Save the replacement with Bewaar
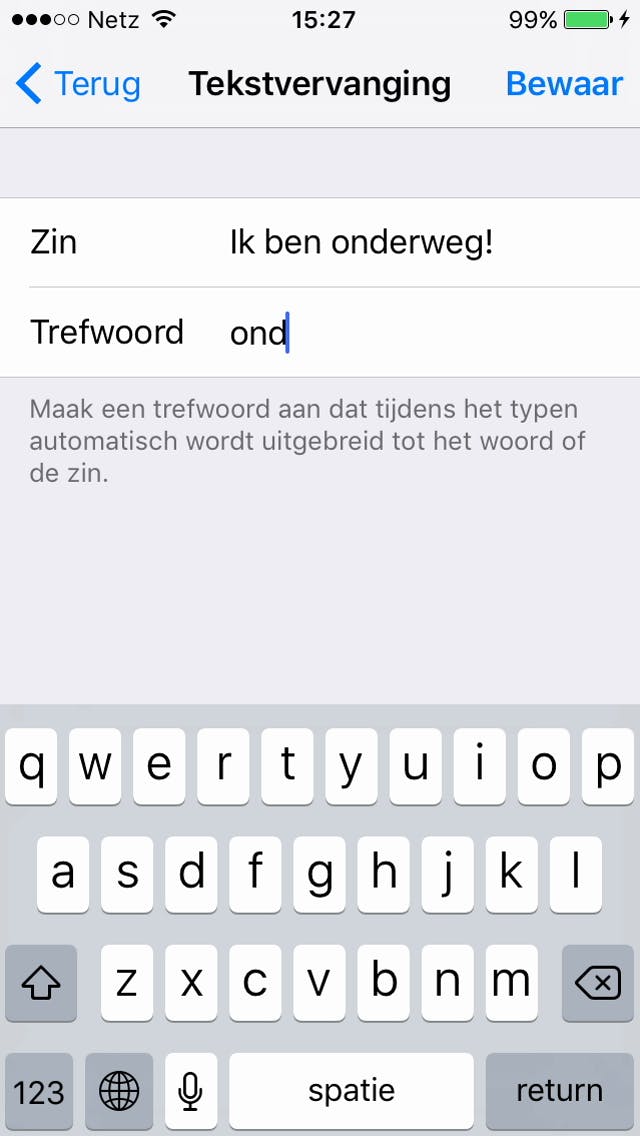The width and height of the screenshot is (640, 1136). coord(564,84)
